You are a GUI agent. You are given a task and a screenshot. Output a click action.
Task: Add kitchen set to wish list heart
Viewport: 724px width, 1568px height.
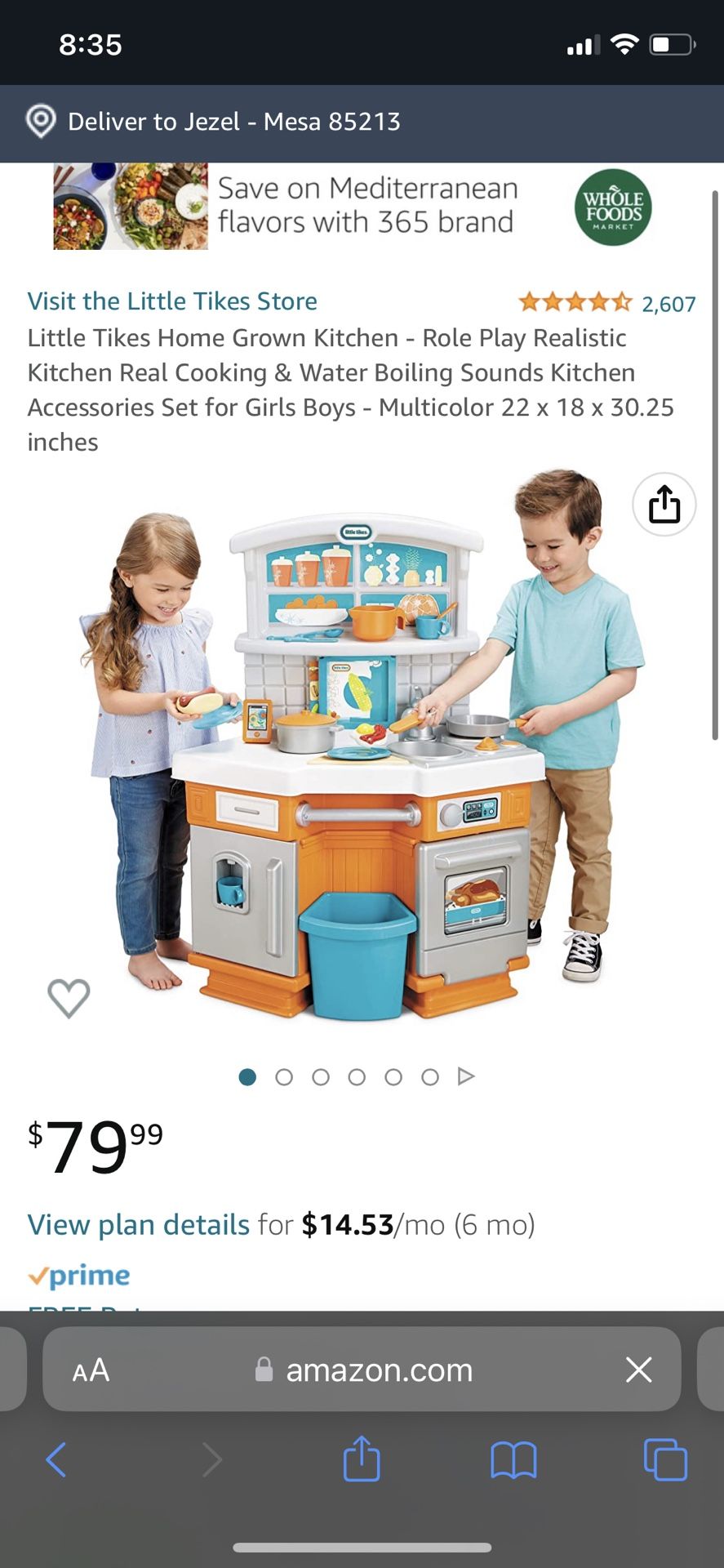[x=69, y=998]
